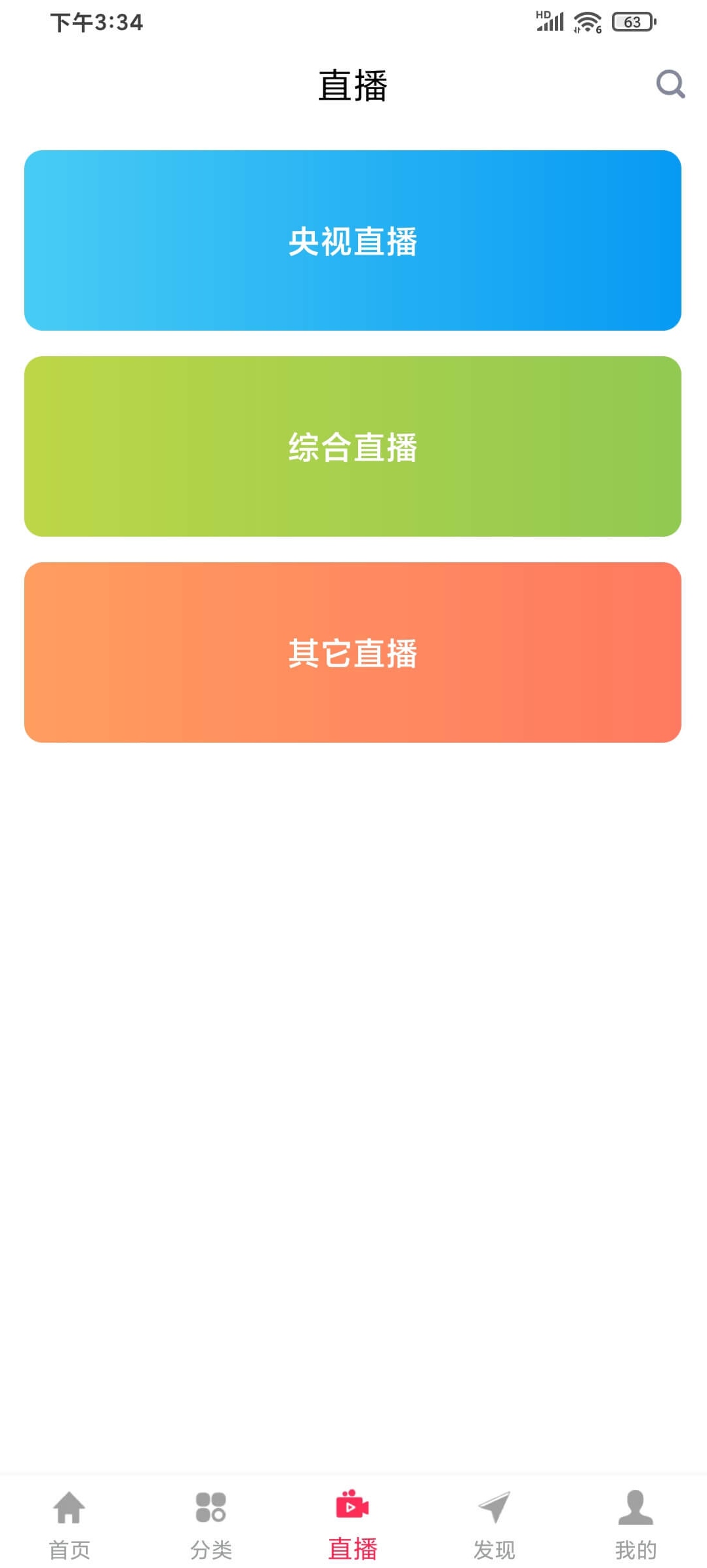Open the 央视直播 card
This screenshot has width=707, height=1568.
pos(353,240)
